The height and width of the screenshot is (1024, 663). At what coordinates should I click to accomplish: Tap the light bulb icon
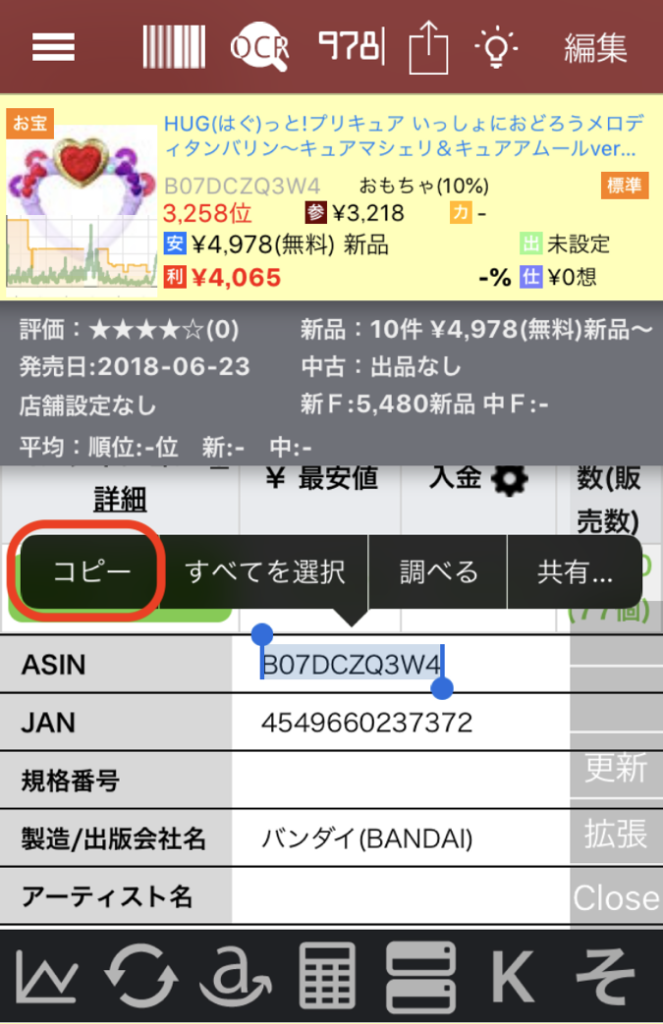497,46
